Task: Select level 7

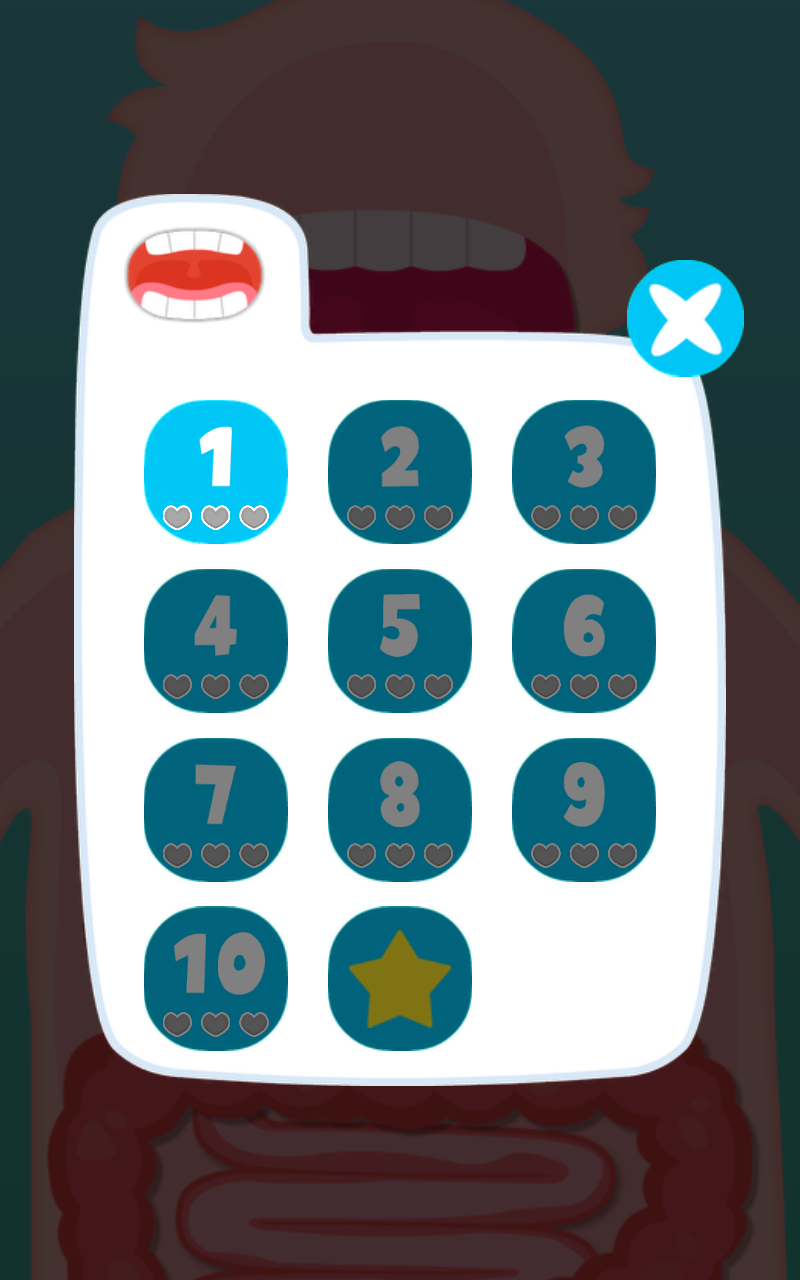Action: [216, 810]
